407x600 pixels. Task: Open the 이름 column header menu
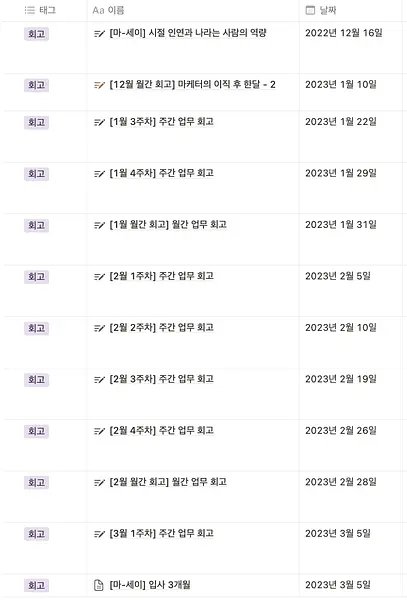click(x=108, y=10)
